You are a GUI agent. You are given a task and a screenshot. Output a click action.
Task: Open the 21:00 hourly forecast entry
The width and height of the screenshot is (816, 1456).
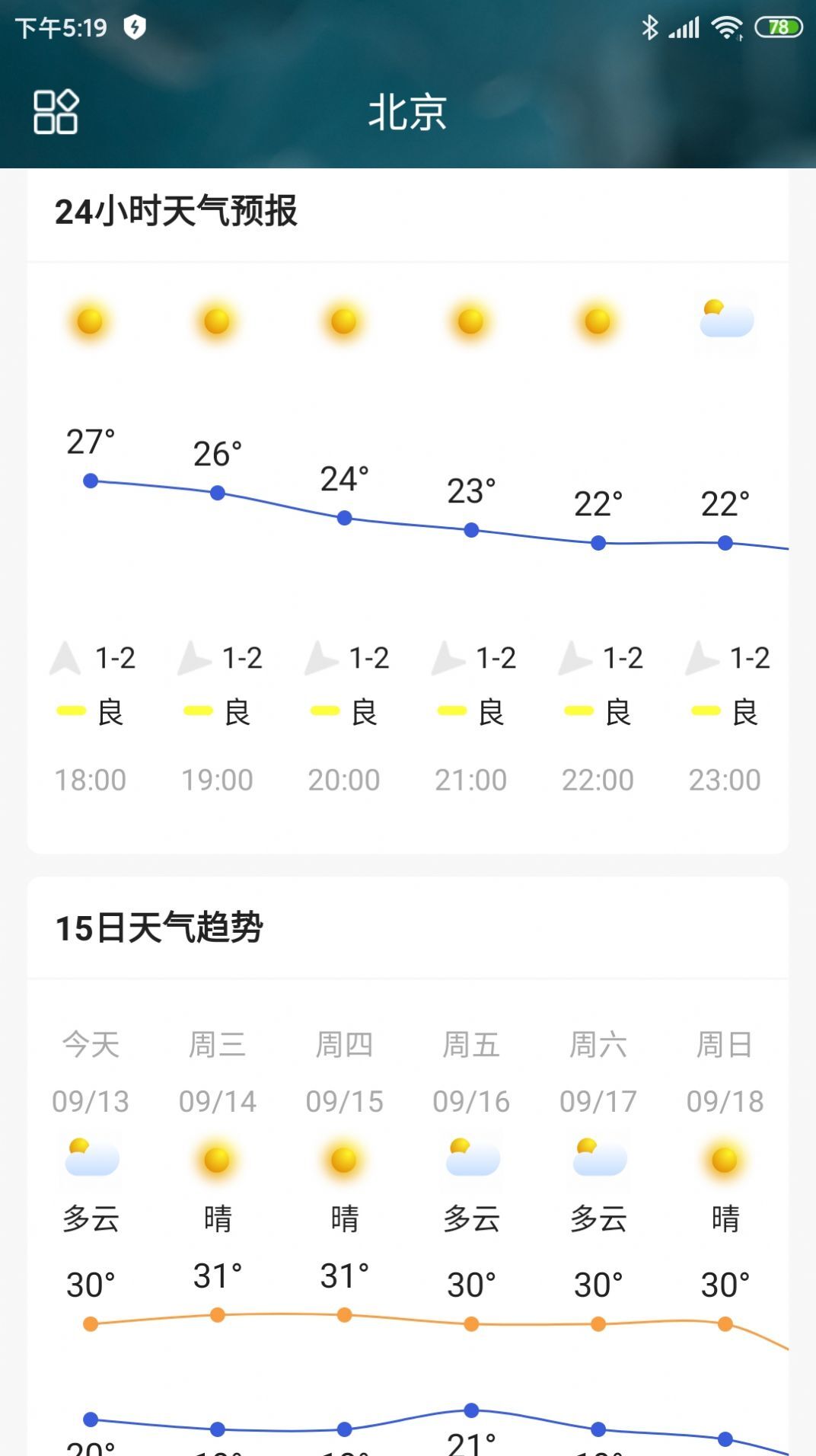pyautogui.click(x=471, y=779)
